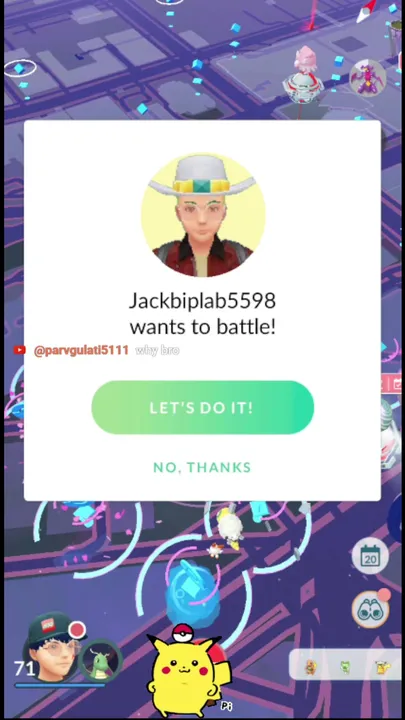Screen dimensions: 405x720
Task: Decline the battle with No, Thanks
Action: pyautogui.click(x=202, y=467)
